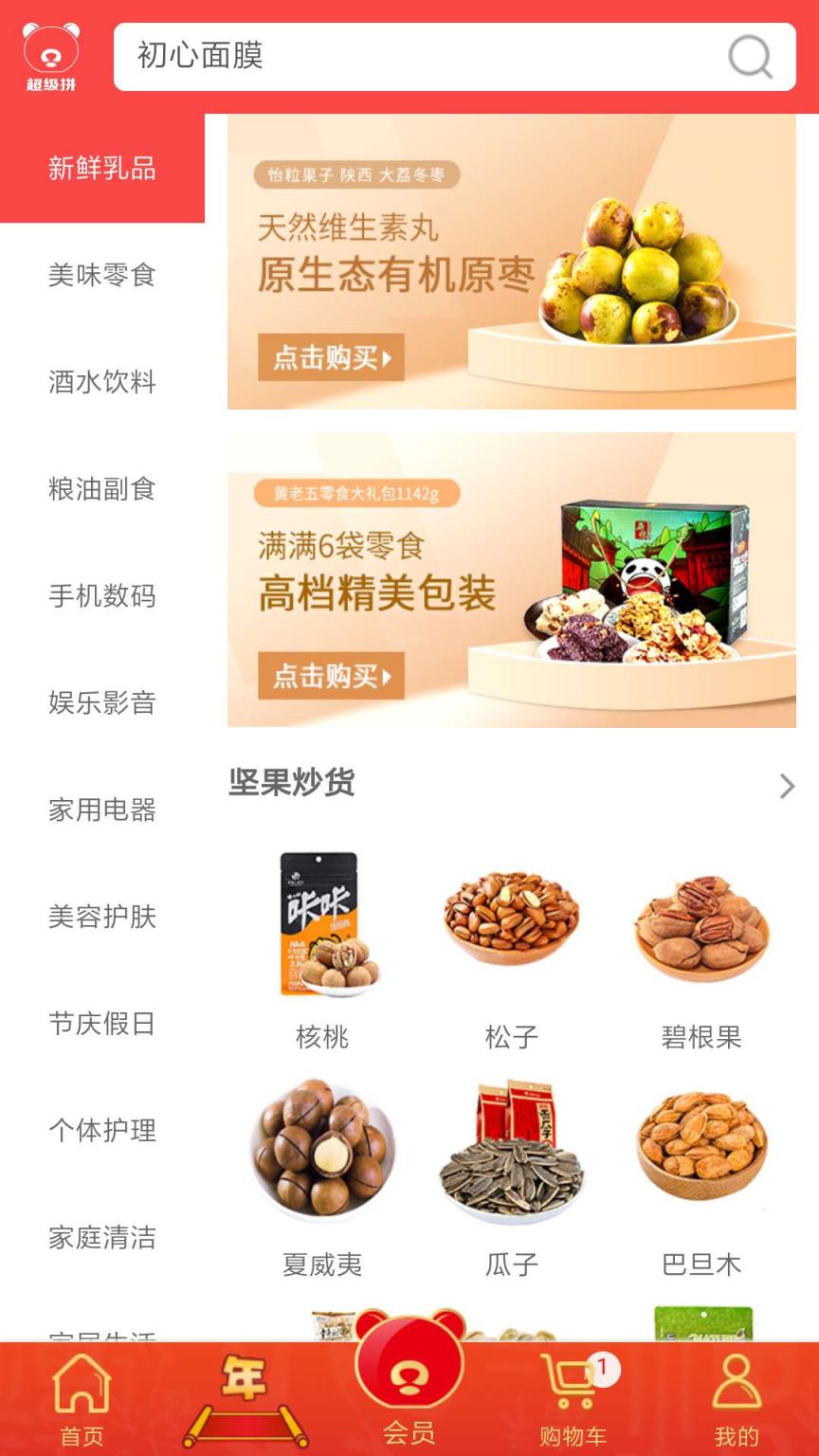Open the 瓜子 sunflower seeds product
The image size is (819, 1456).
(x=511, y=1152)
